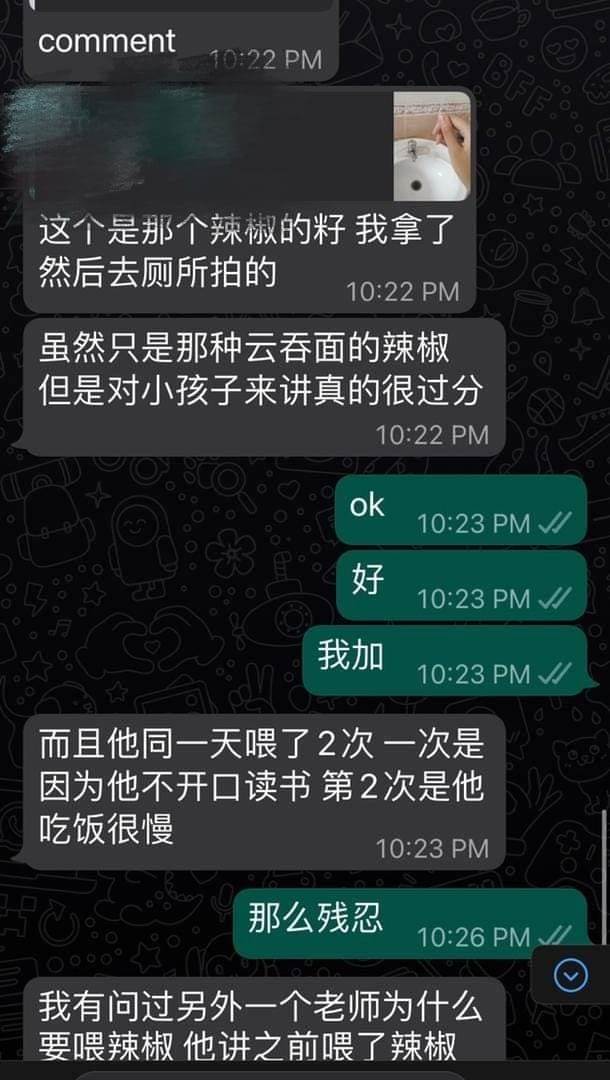This screenshot has height=1080, width=610.
Task: Jump to latest messages with down-arrow button
Action: (x=570, y=974)
